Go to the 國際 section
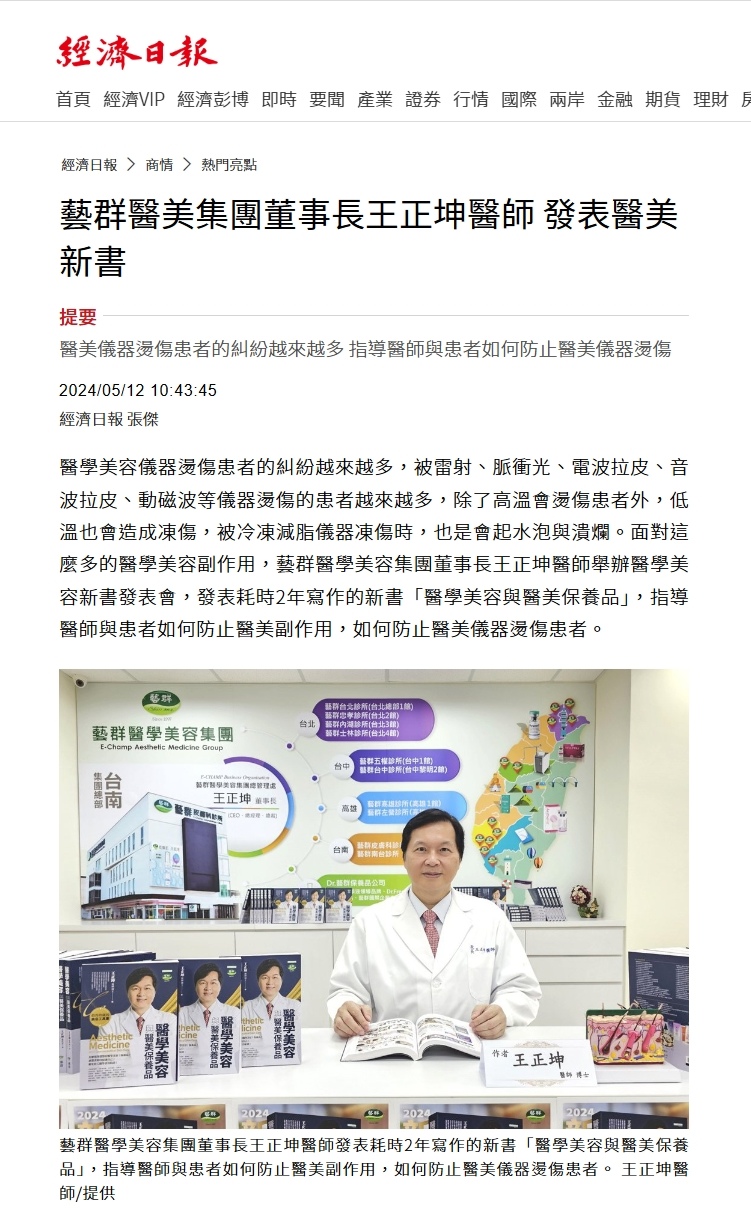The image size is (751, 1218). pos(519,99)
